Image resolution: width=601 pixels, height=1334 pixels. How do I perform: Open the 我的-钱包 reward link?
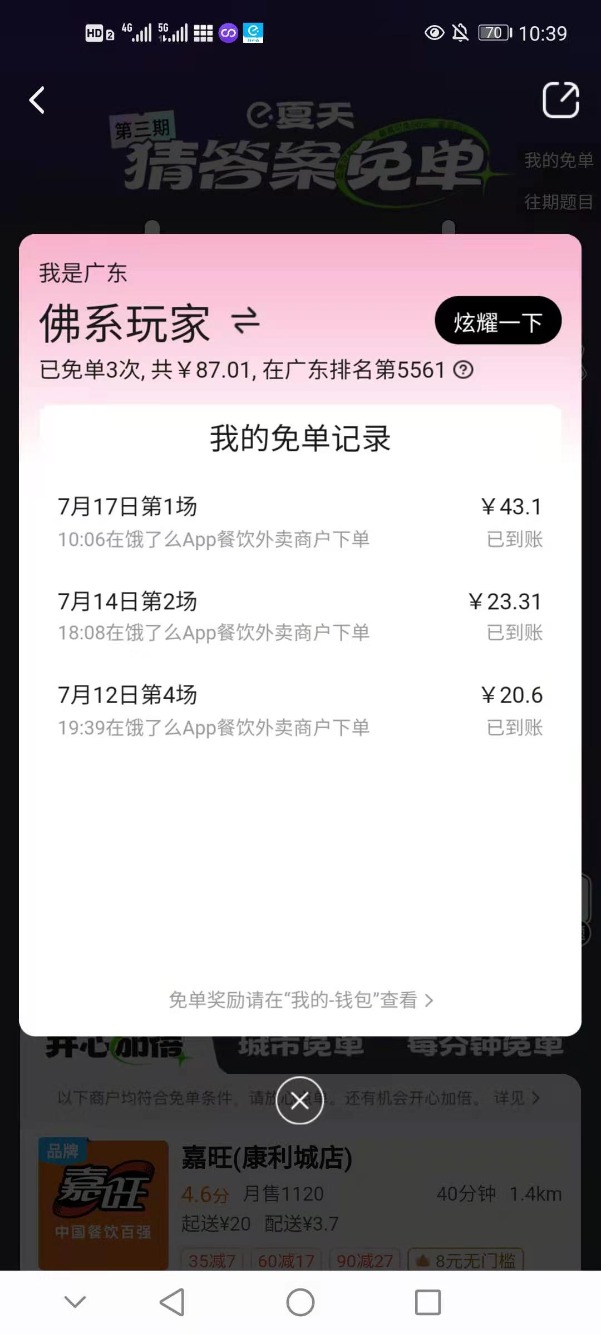[301, 1000]
